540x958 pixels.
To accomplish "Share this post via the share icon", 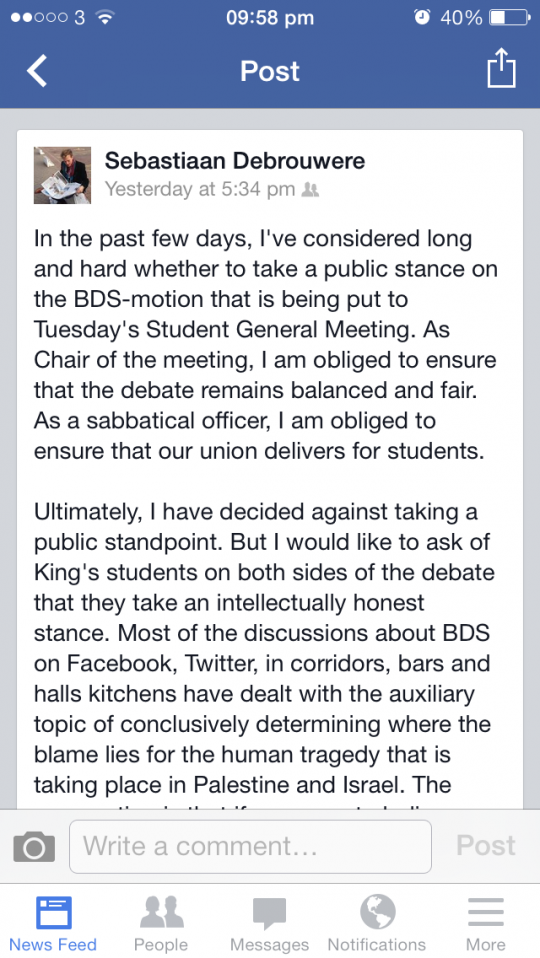I will pyautogui.click(x=501, y=68).
